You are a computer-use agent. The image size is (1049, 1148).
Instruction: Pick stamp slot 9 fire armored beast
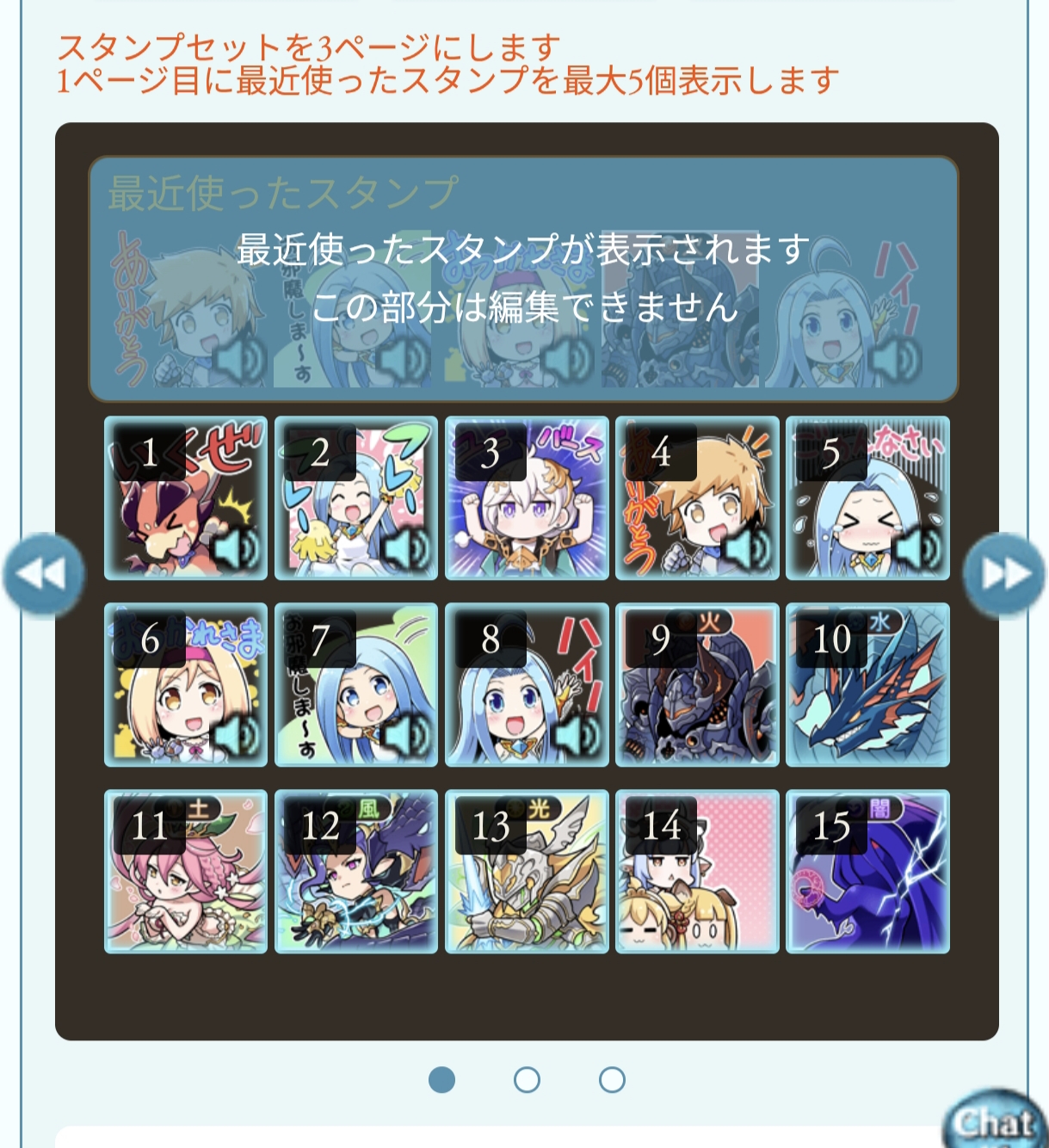tap(697, 685)
